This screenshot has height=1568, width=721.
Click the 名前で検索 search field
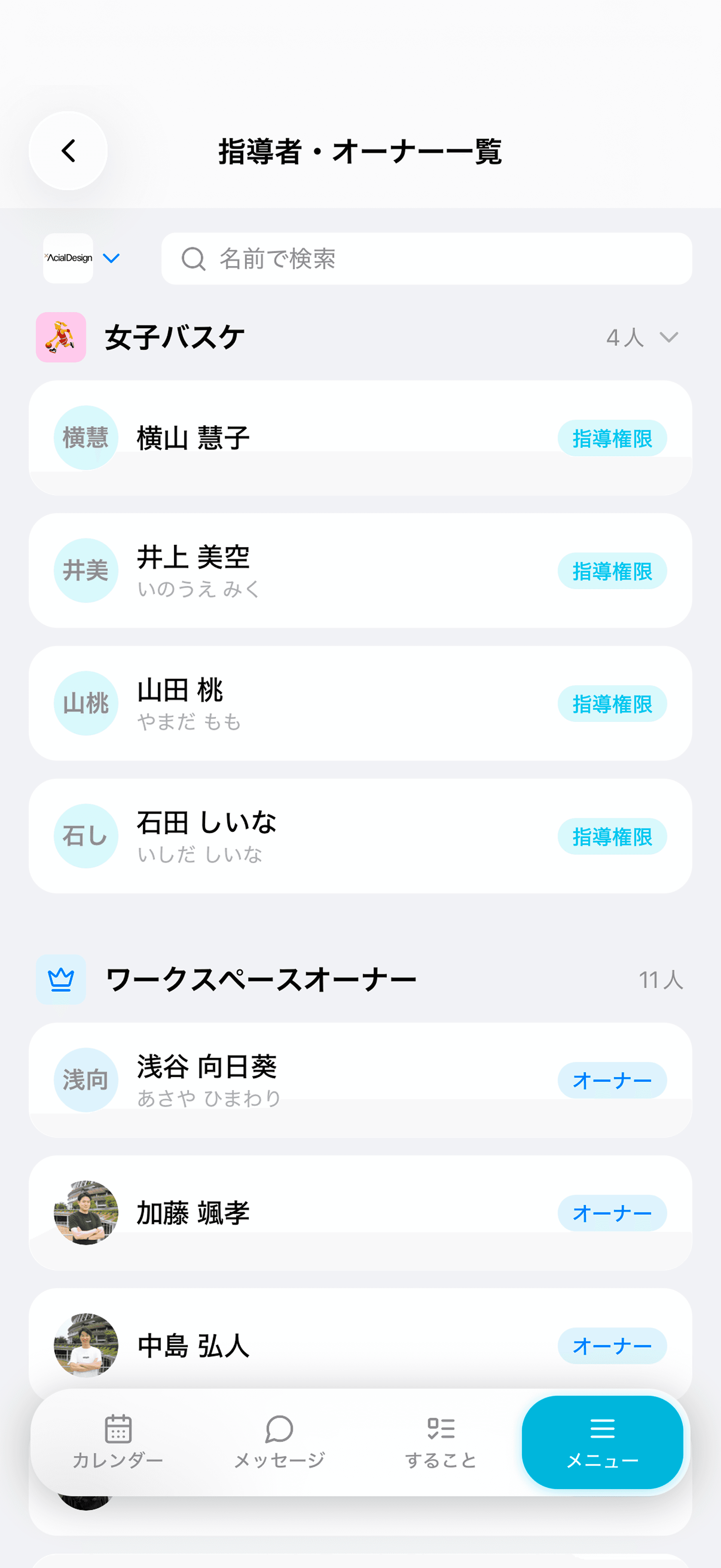[x=426, y=258]
